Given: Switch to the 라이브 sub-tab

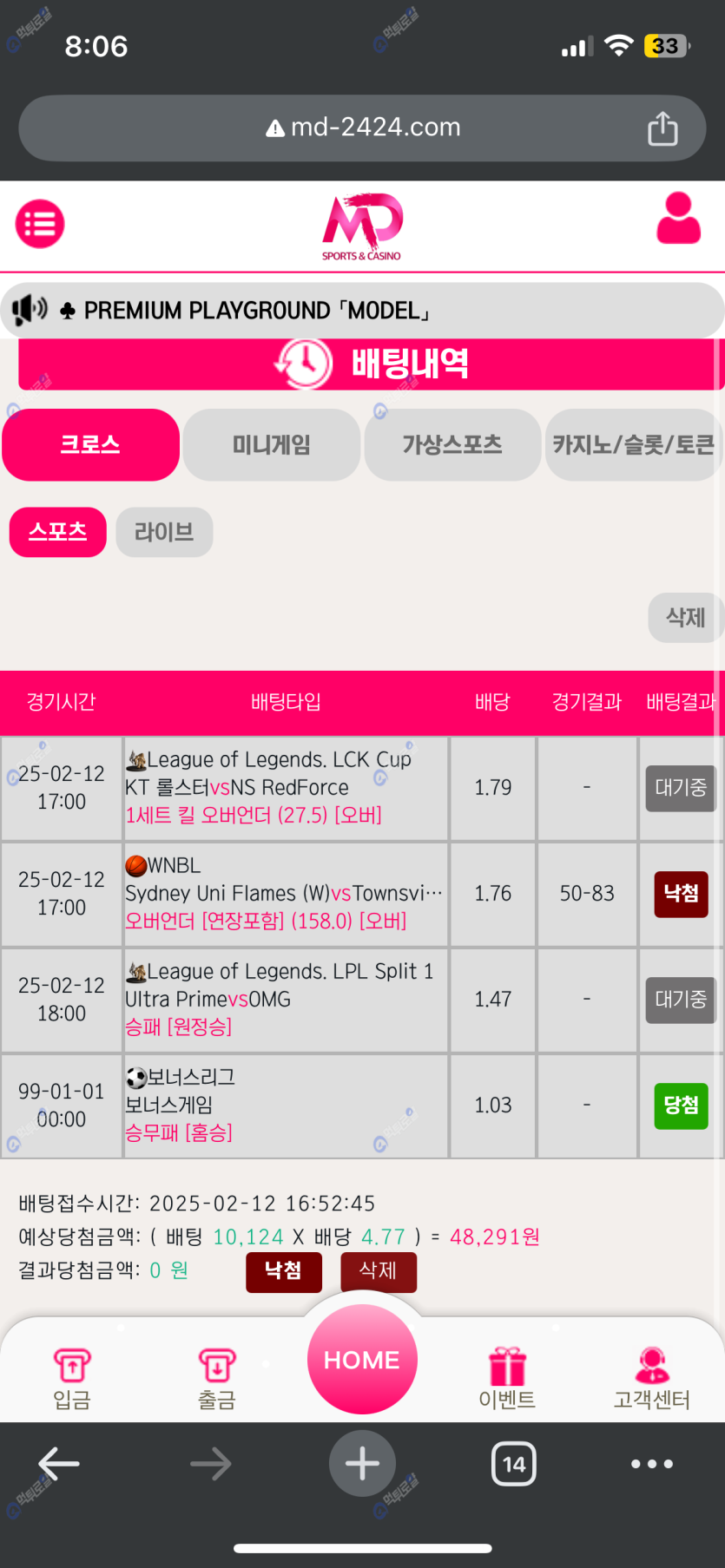Looking at the screenshot, I should click(x=164, y=532).
